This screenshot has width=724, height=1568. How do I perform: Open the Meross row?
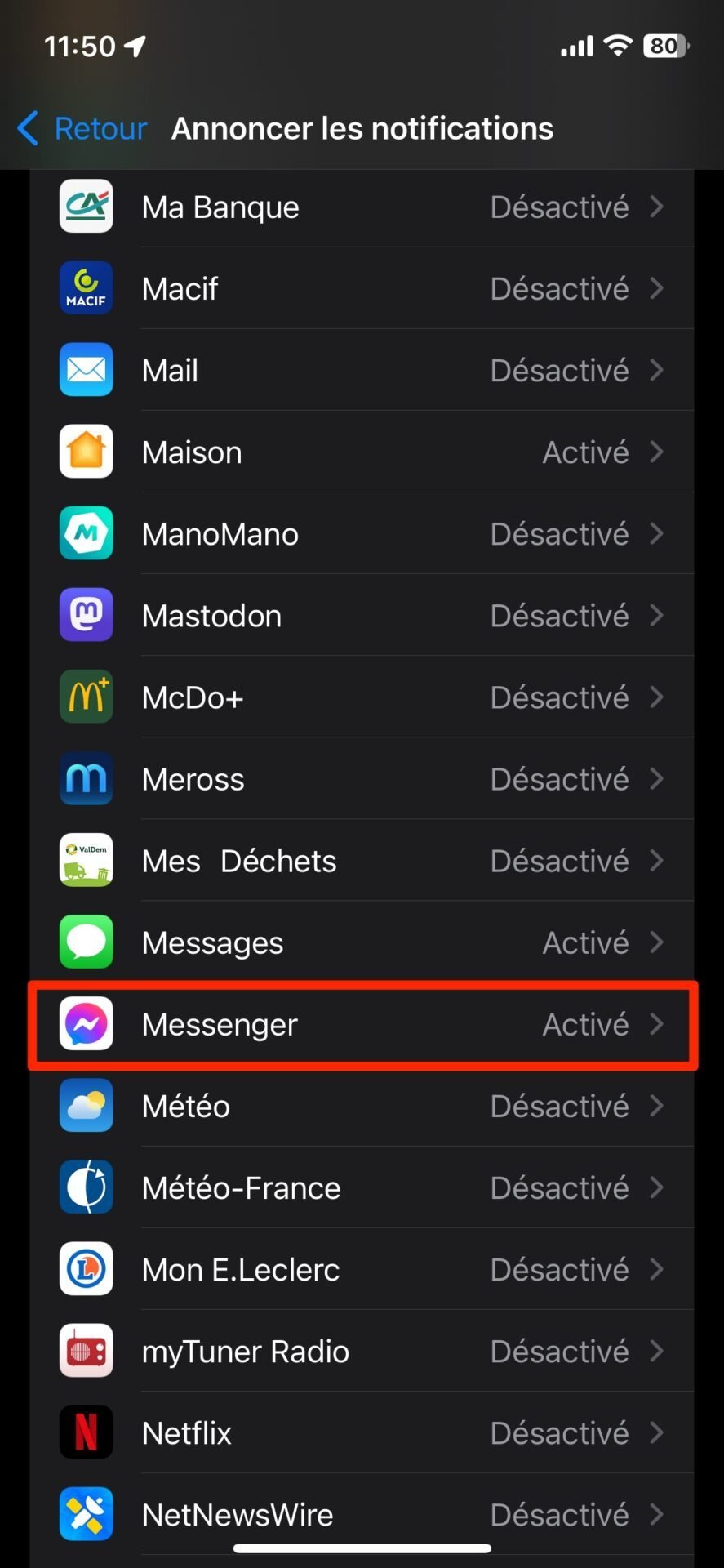pos(362,778)
